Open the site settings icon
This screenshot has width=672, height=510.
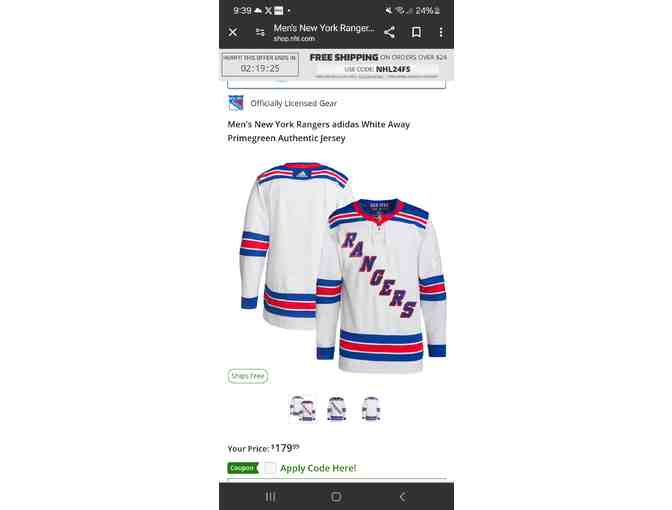point(260,32)
